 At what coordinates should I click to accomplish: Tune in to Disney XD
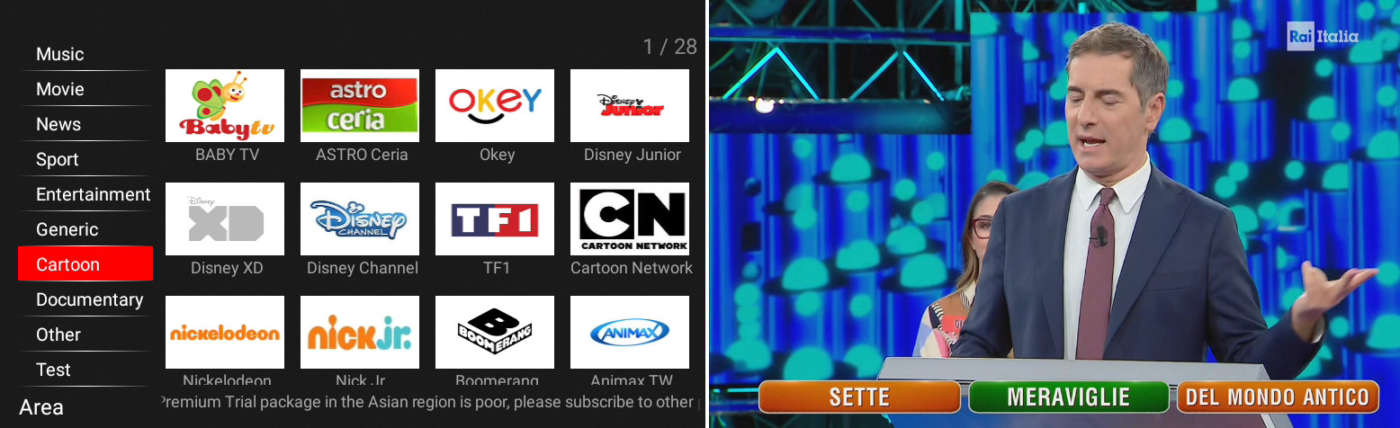tap(225, 219)
